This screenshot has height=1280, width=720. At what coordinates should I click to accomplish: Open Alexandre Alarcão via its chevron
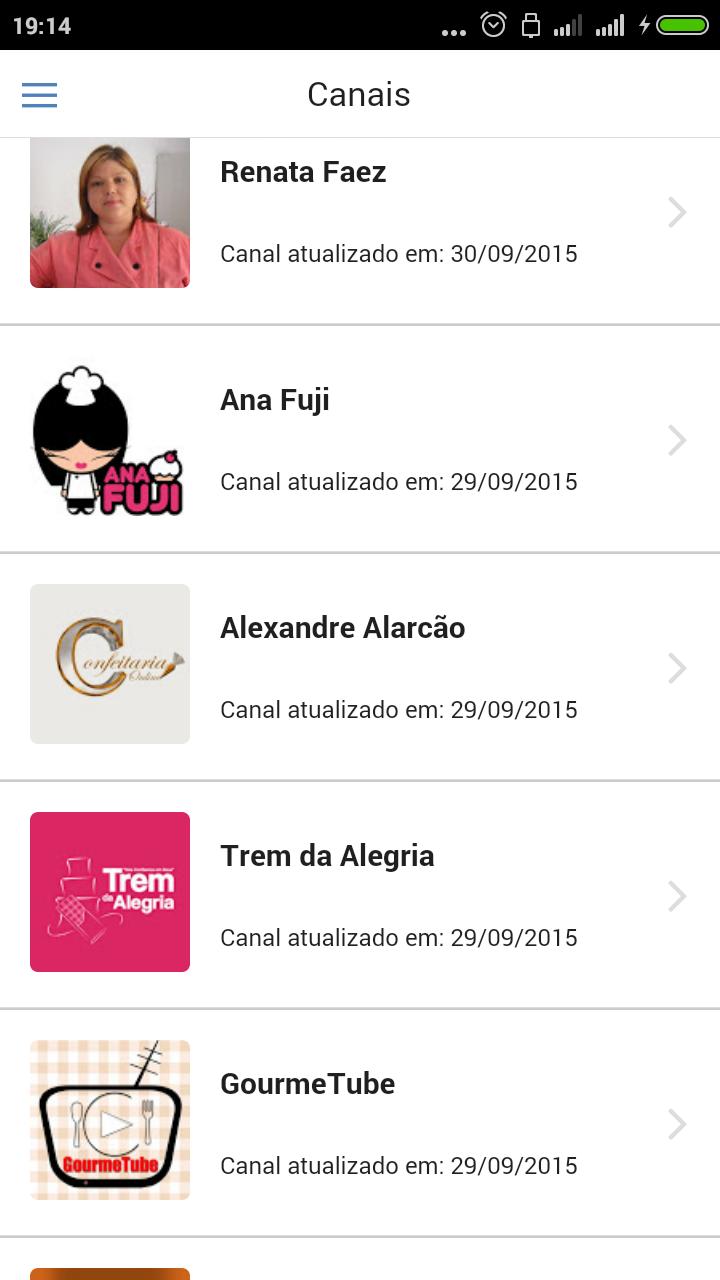(678, 668)
